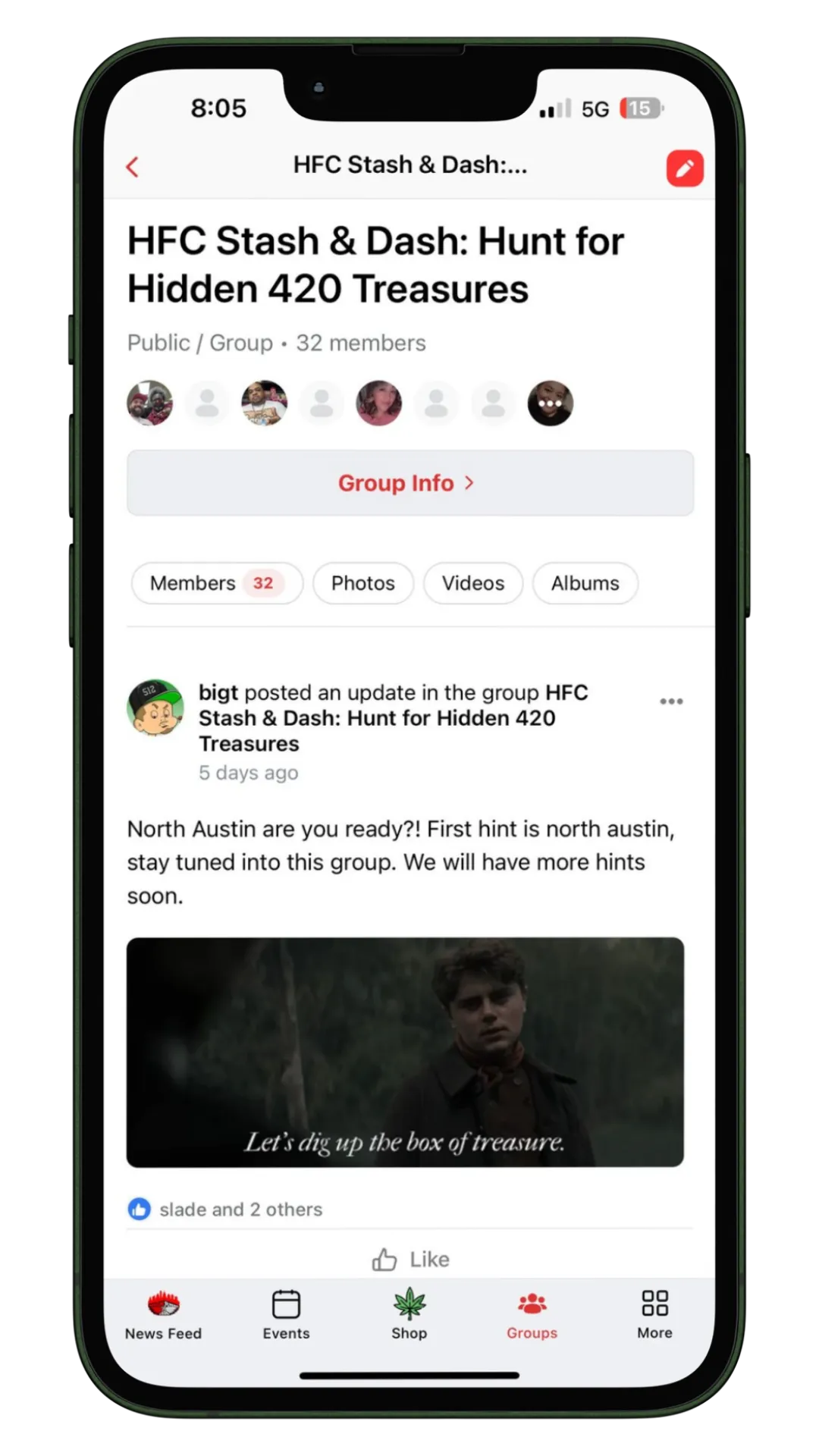Screen dimensions: 819x1456
Task: Go back using the red arrow
Action: point(133,167)
